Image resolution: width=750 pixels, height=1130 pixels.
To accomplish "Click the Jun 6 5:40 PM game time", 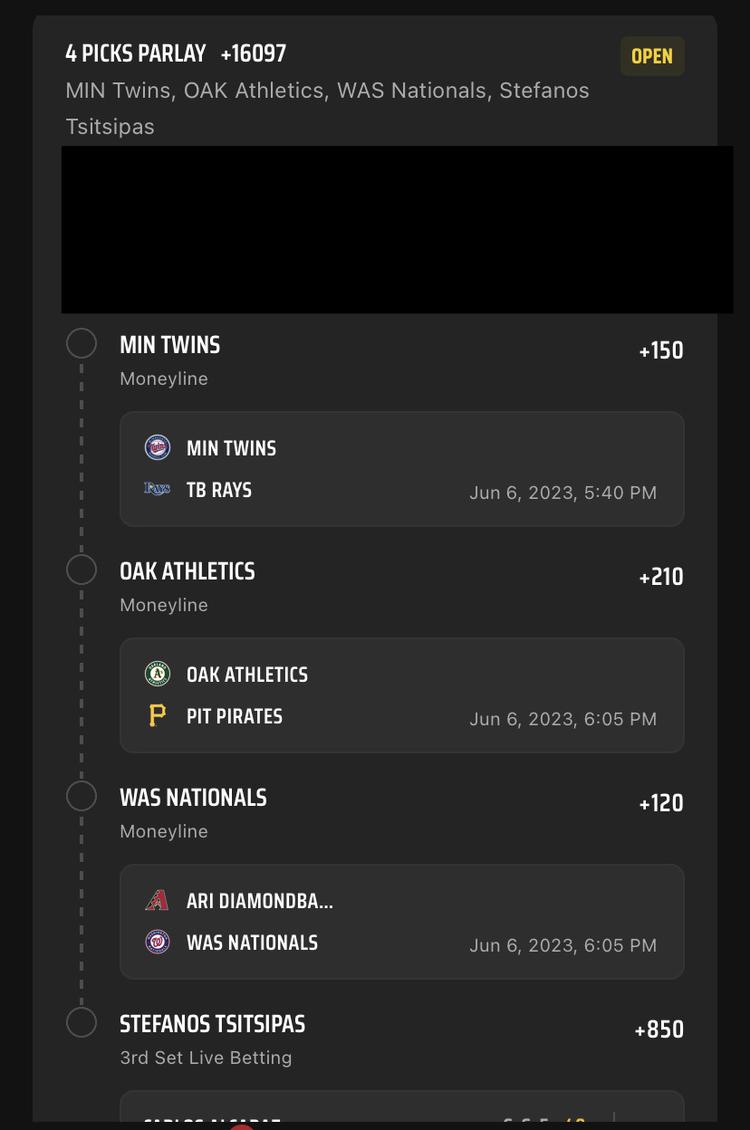I will click(563, 492).
